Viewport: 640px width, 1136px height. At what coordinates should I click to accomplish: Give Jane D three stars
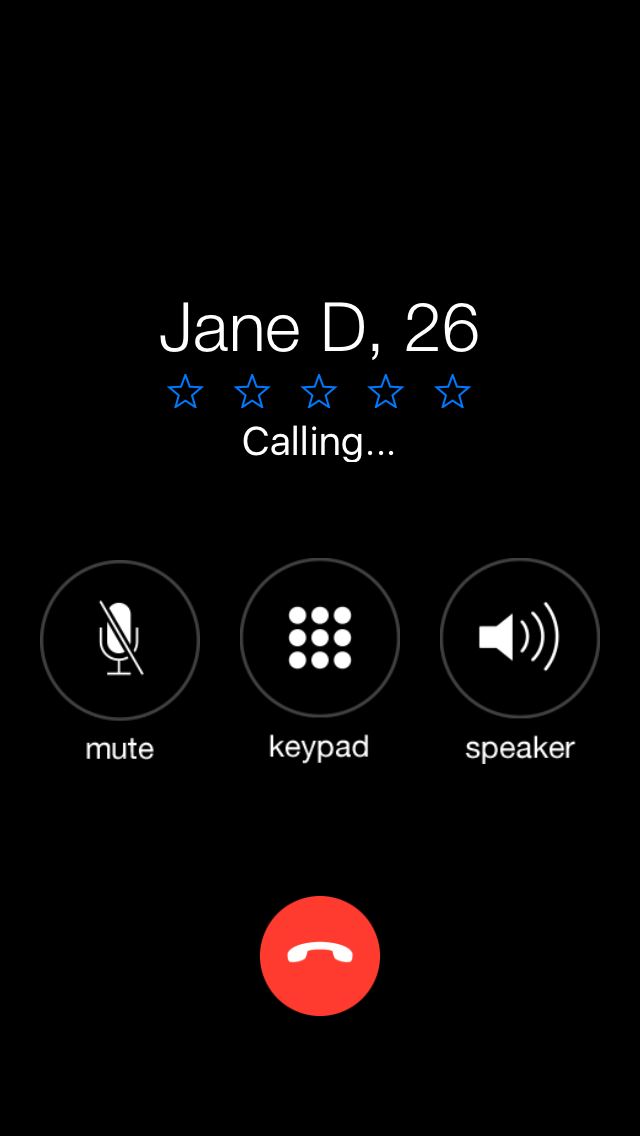(x=319, y=391)
